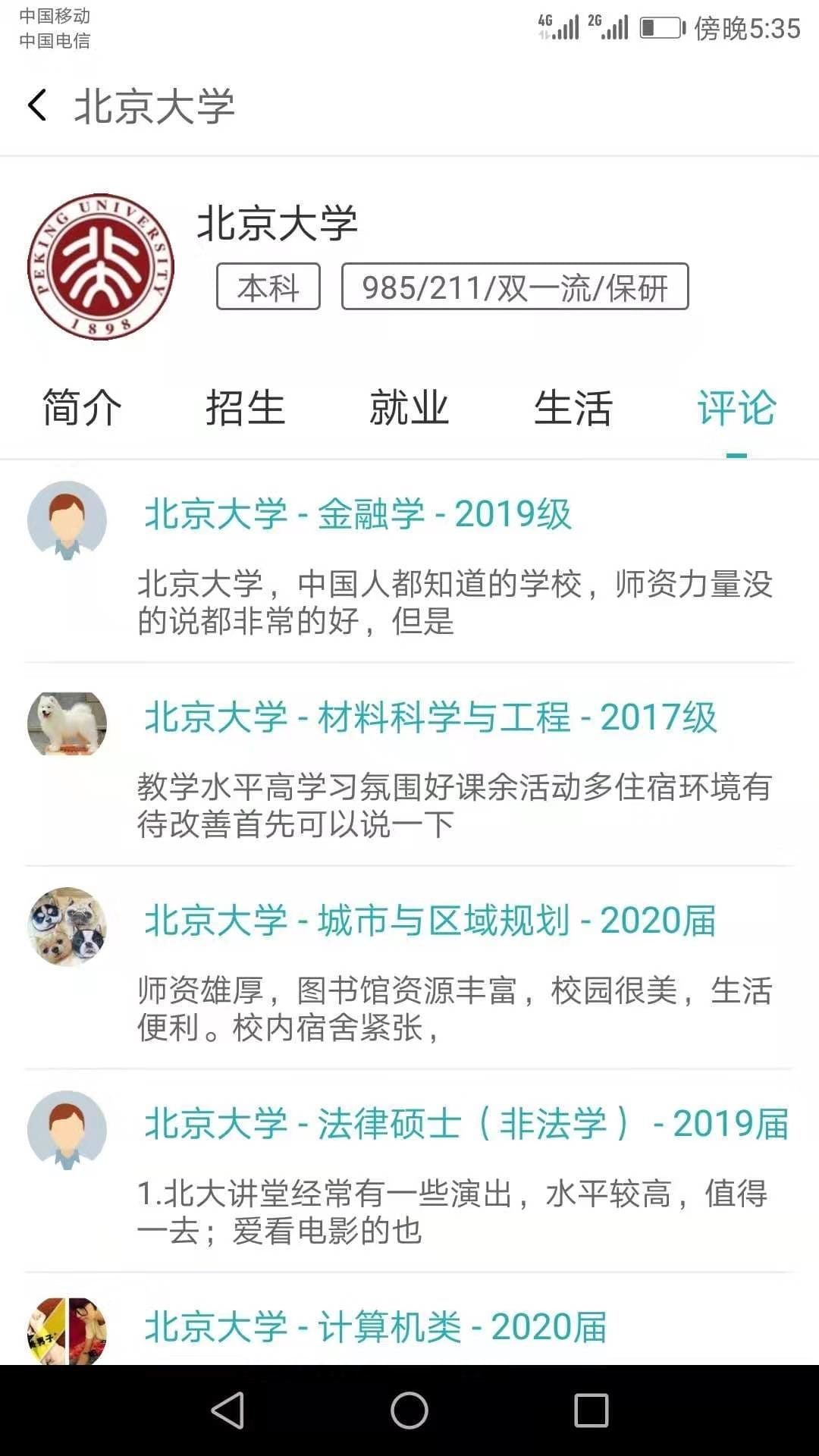Tap the avatar of the 金融学 2019级 reviewer
Image resolution: width=819 pixels, height=1456 pixels.
[x=66, y=521]
